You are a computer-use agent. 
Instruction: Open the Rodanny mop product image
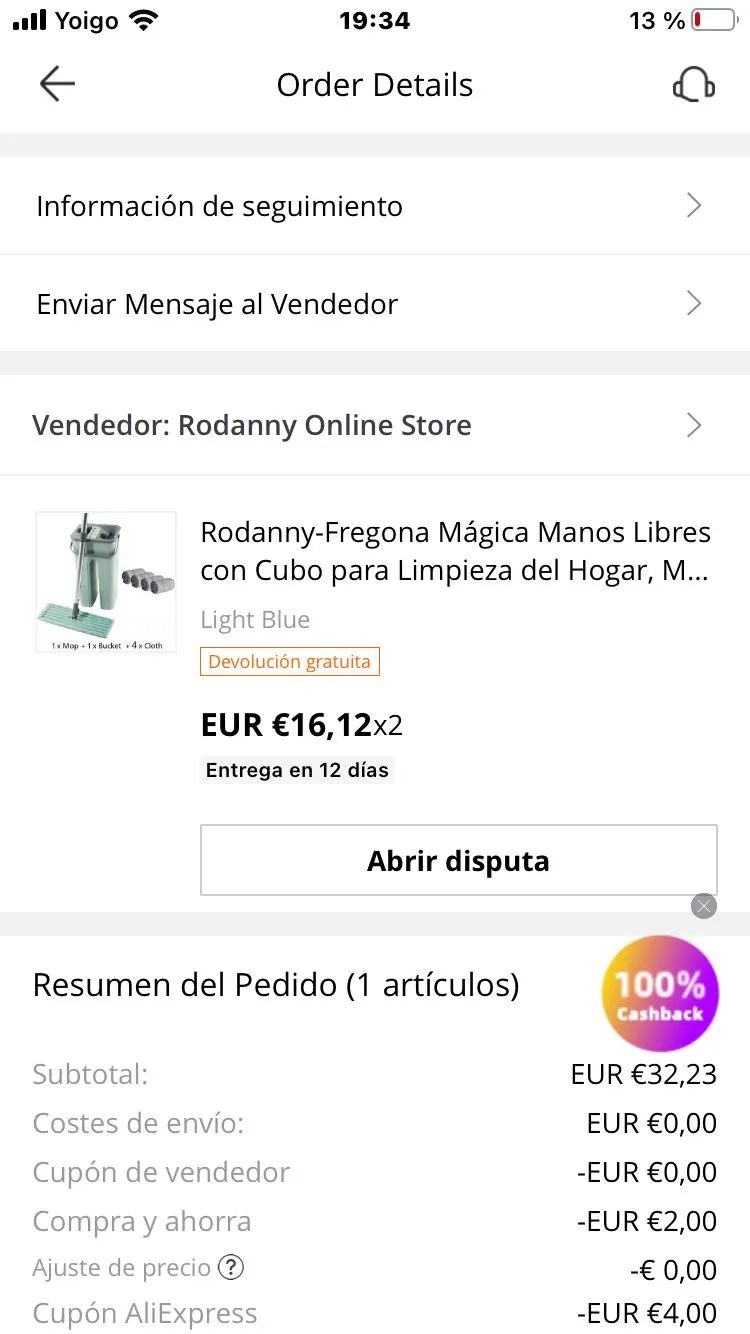tap(106, 582)
